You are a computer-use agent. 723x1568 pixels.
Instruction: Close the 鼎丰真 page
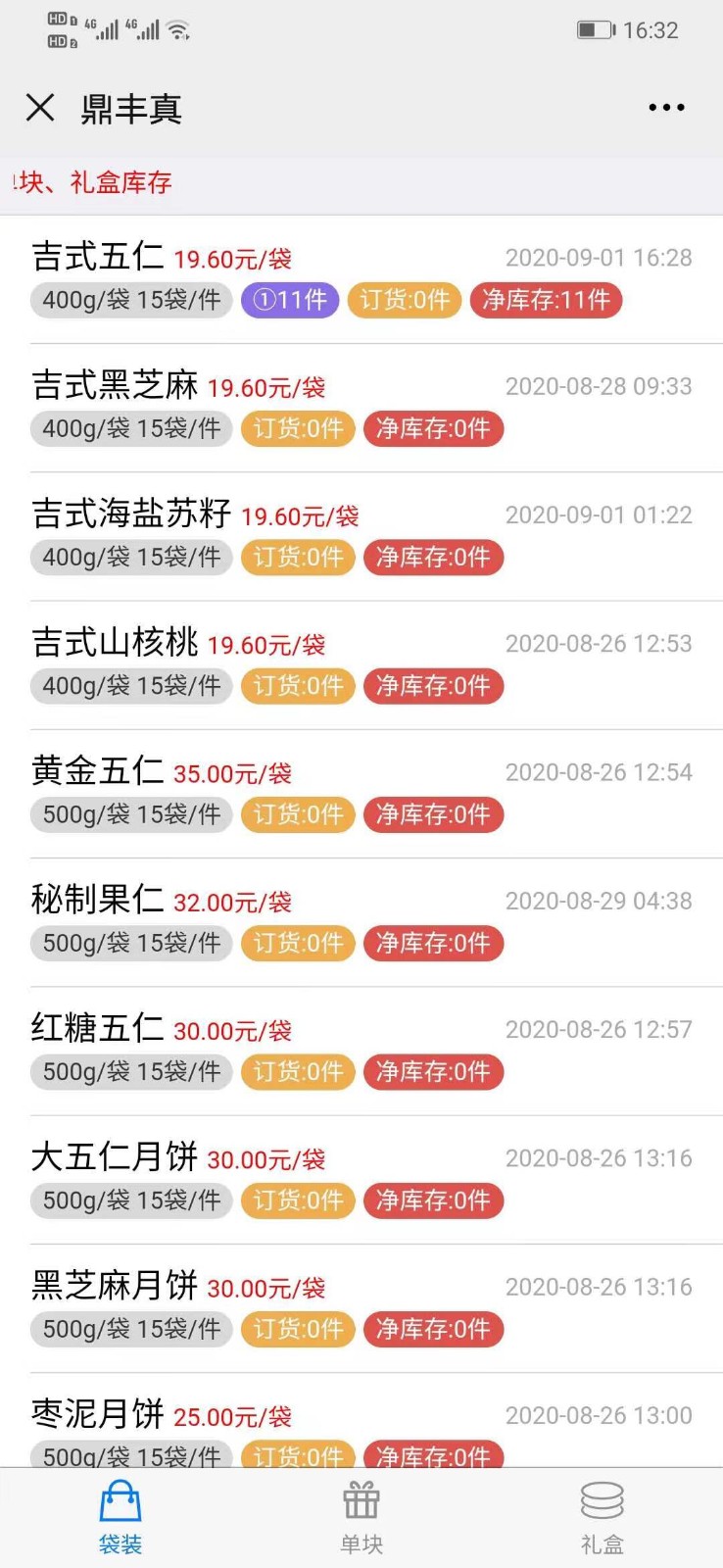40,107
